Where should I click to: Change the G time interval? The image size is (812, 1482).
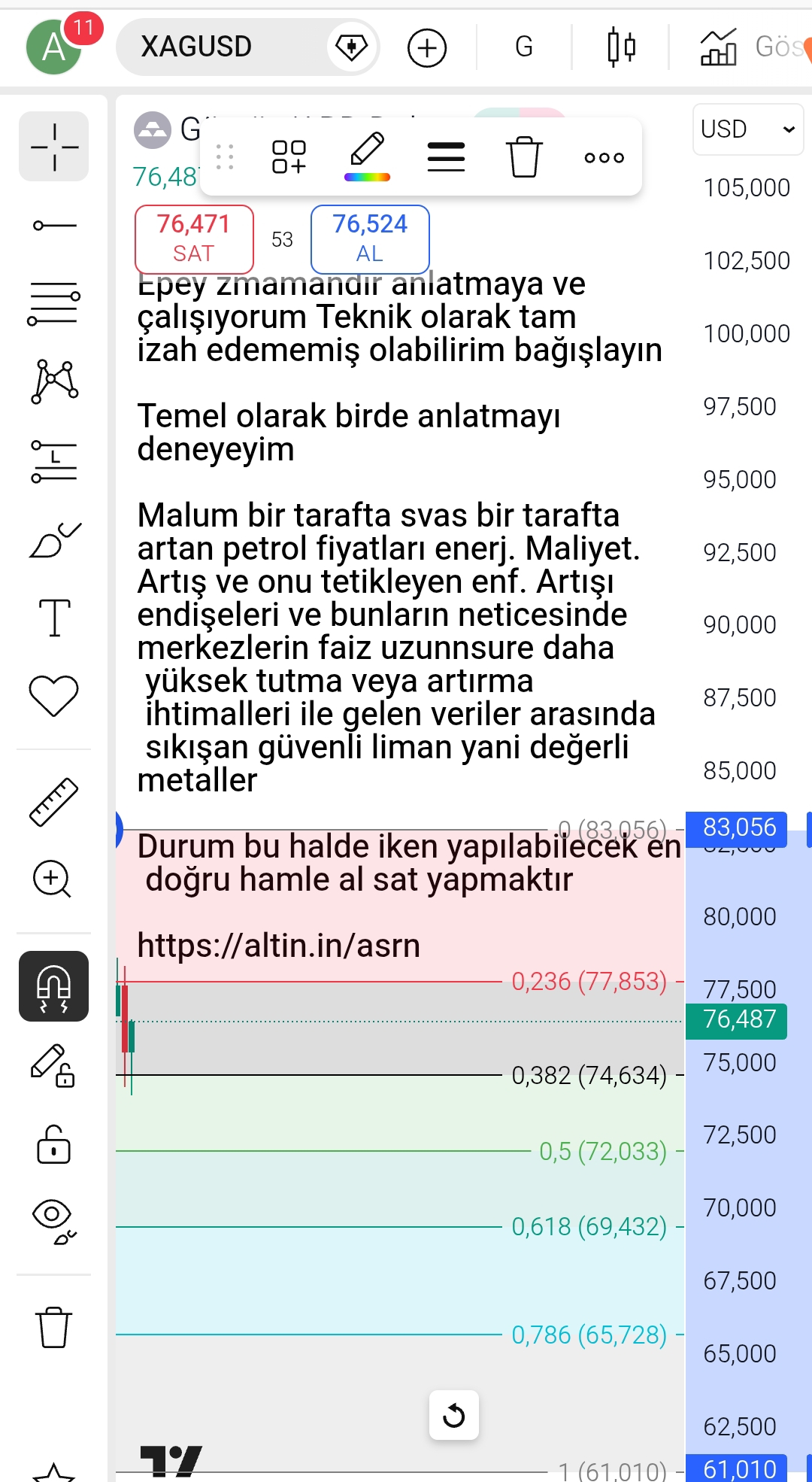(x=524, y=47)
